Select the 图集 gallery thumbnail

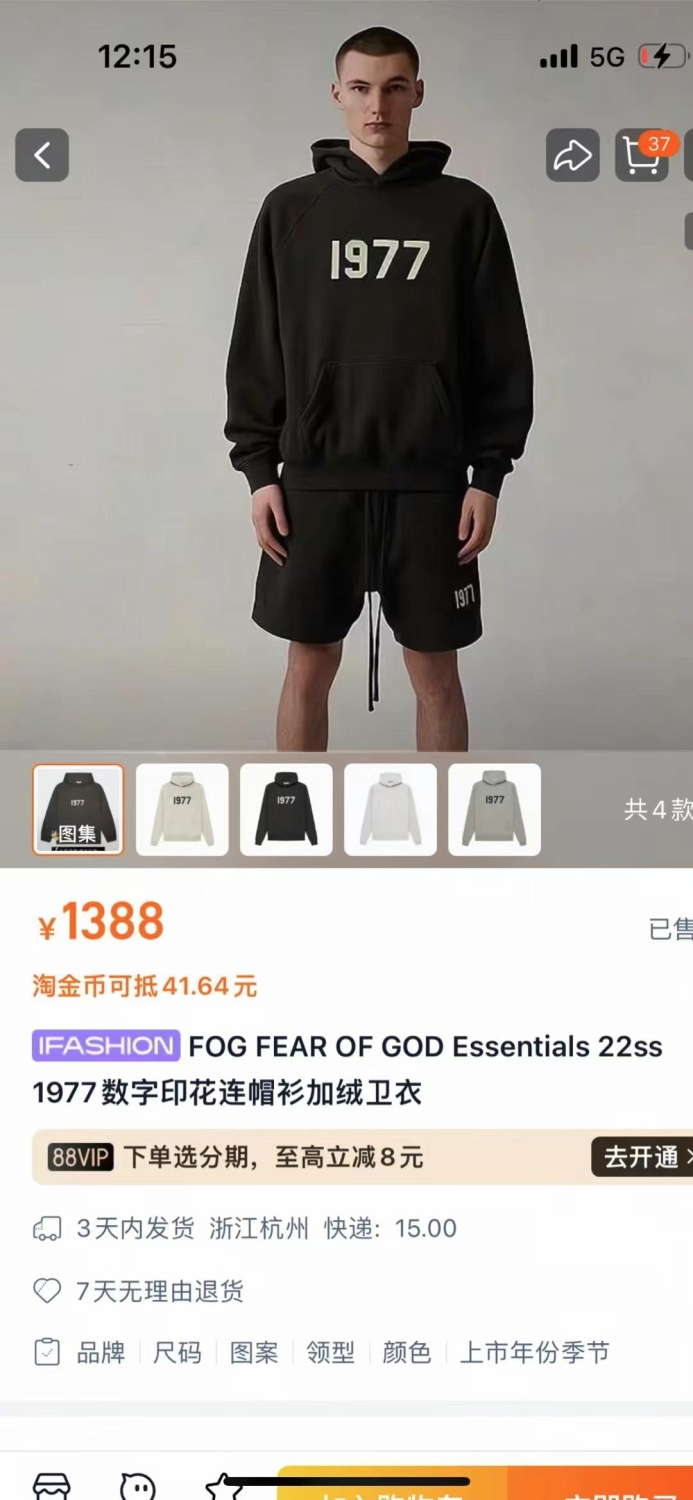[78, 810]
